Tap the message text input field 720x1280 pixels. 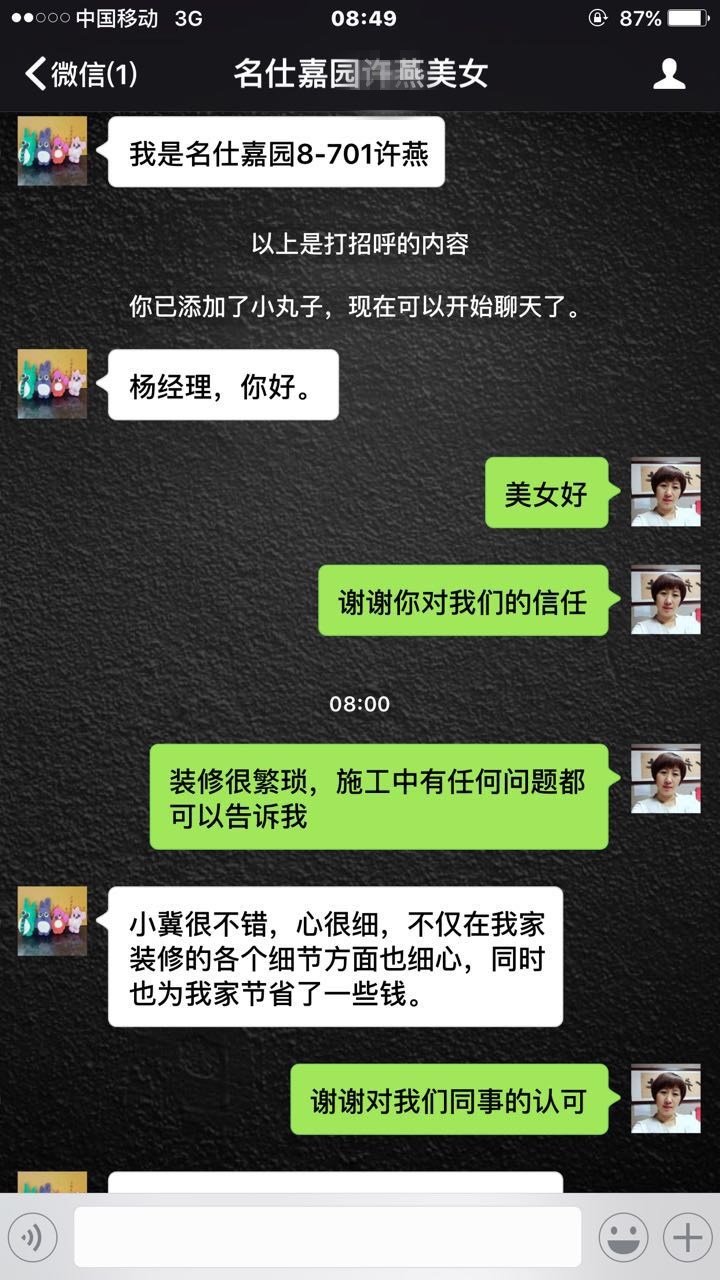tap(327, 1238)
